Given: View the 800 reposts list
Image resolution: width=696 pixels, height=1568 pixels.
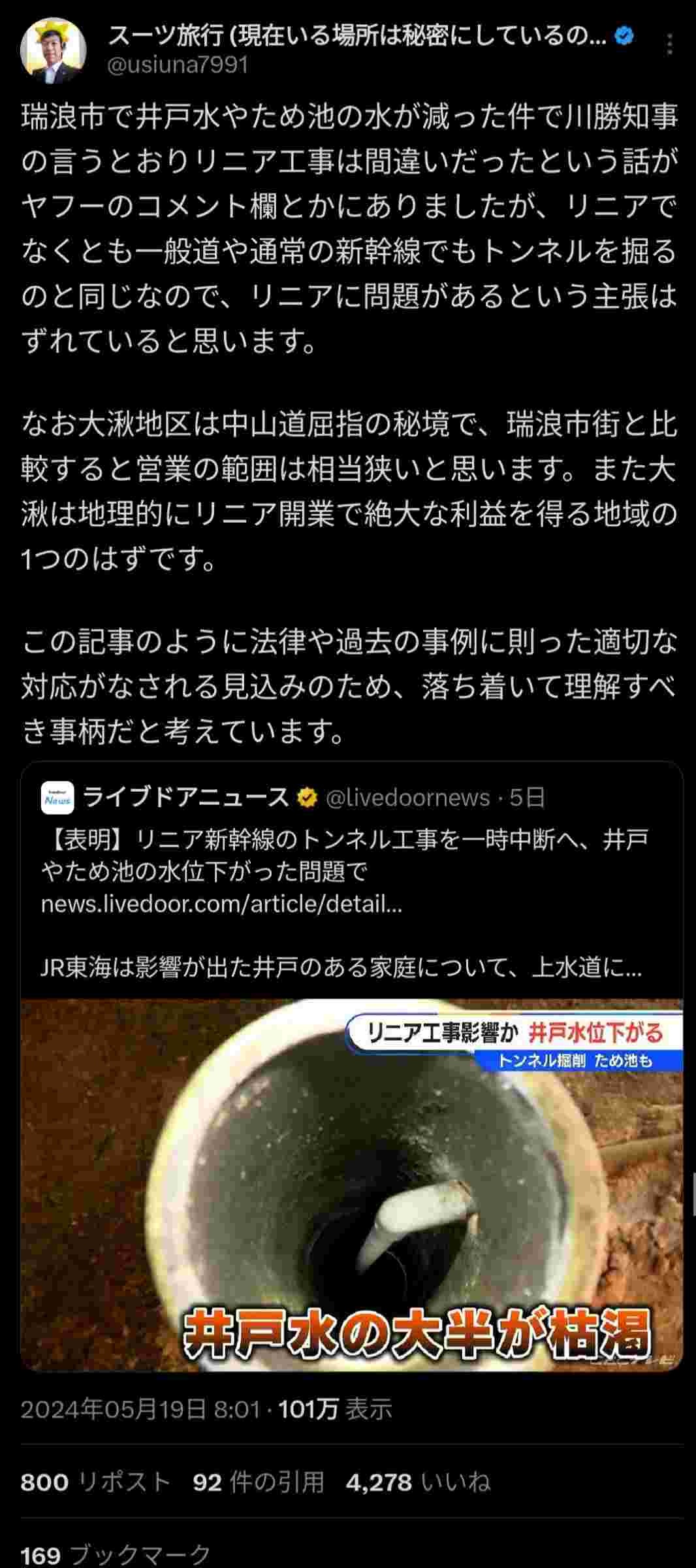Looking at the screenshot, I should coord(95,1482).
